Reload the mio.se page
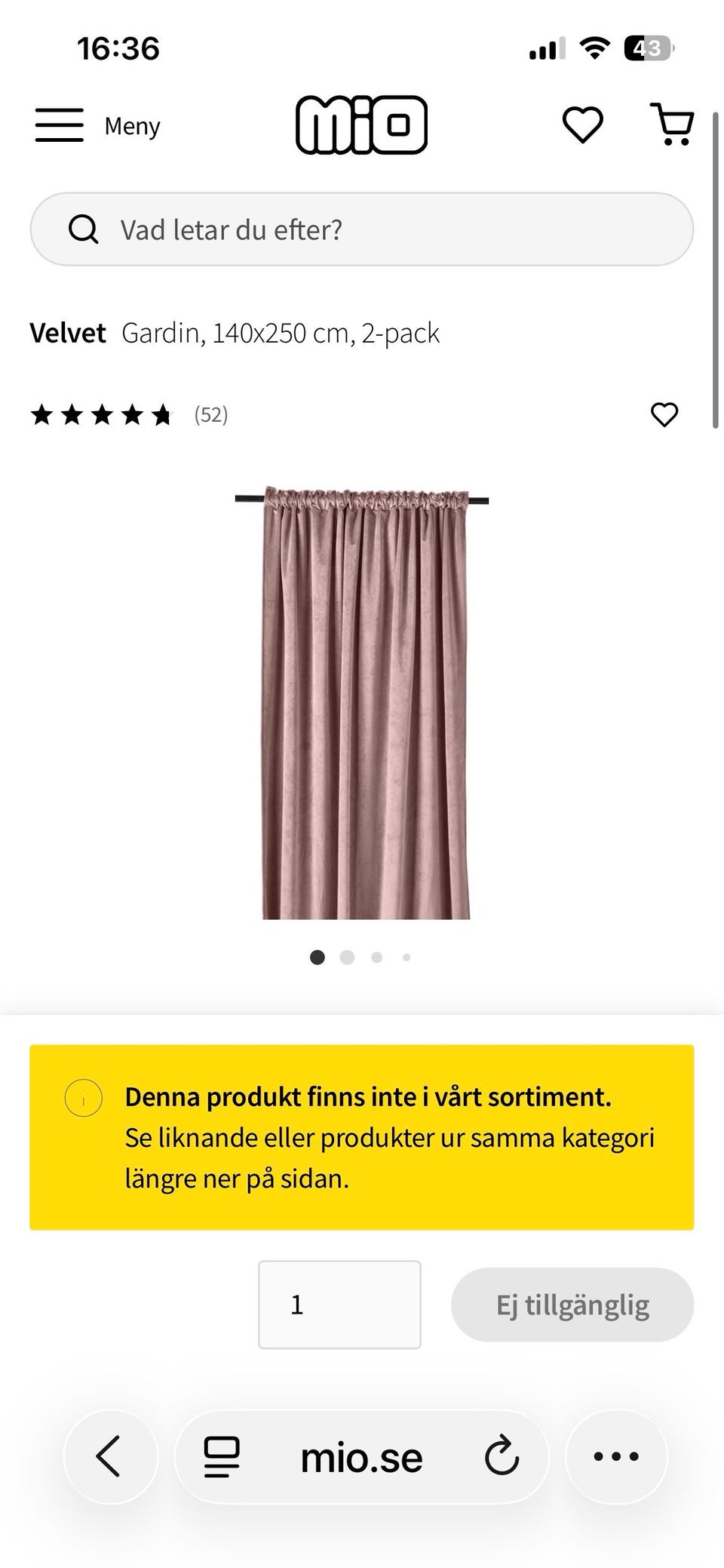This screenshot has height=1568, width=724. tap(502, 1456)
